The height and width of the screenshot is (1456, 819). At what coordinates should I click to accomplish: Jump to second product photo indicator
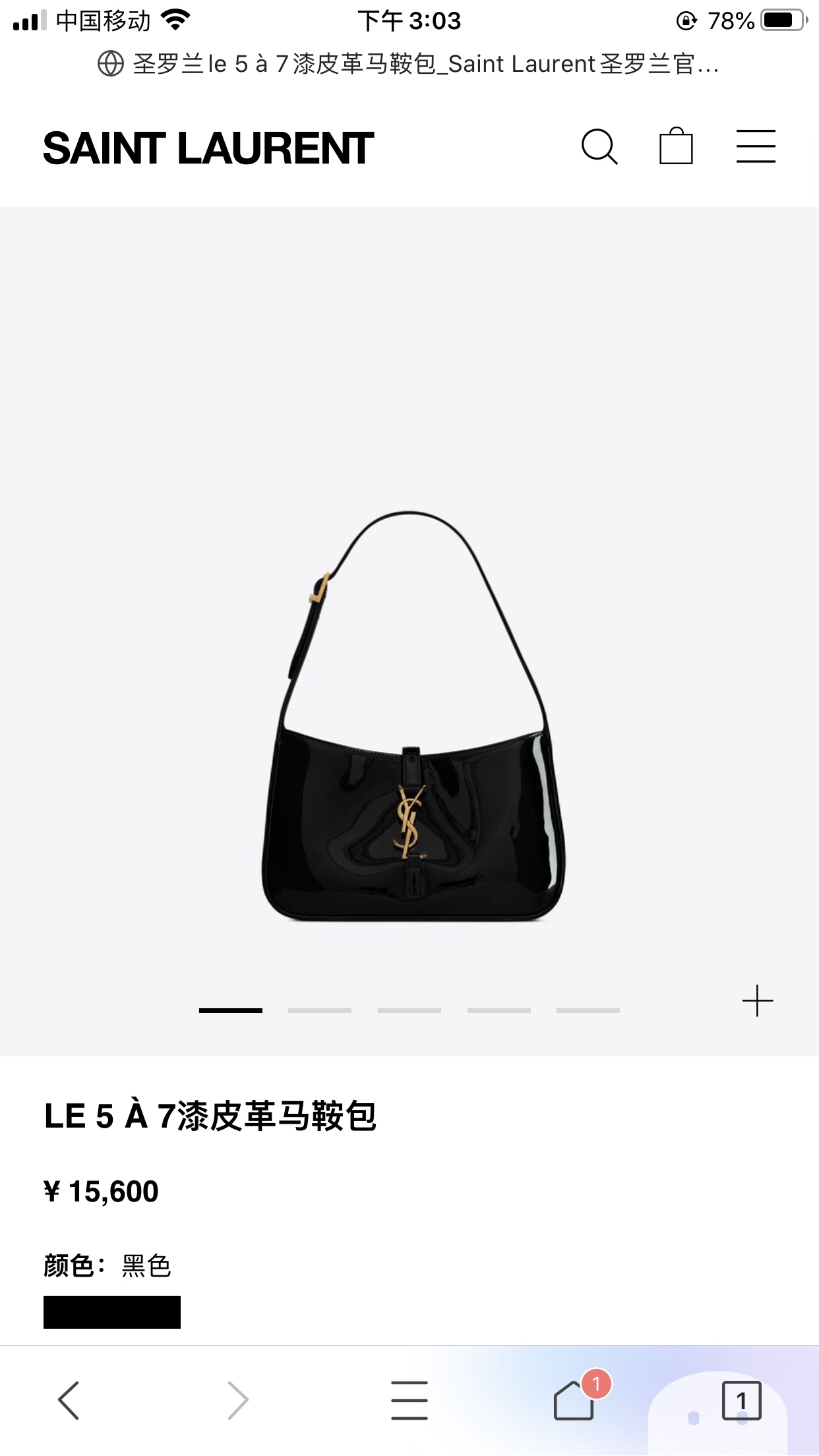(x=320, y=1010)
